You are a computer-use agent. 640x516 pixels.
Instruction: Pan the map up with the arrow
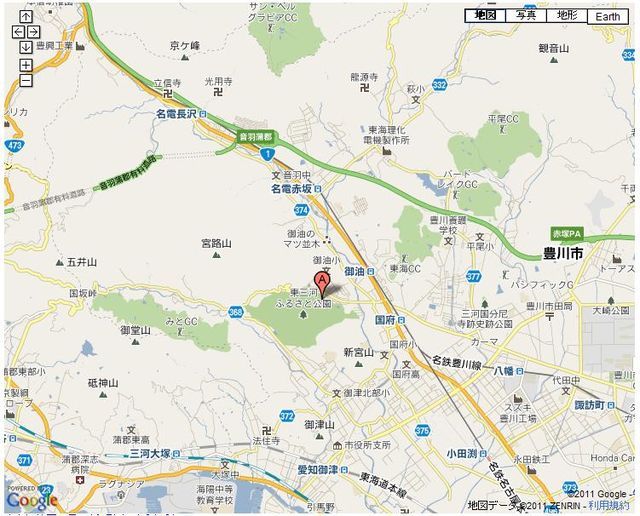click(x=25, y=17)
